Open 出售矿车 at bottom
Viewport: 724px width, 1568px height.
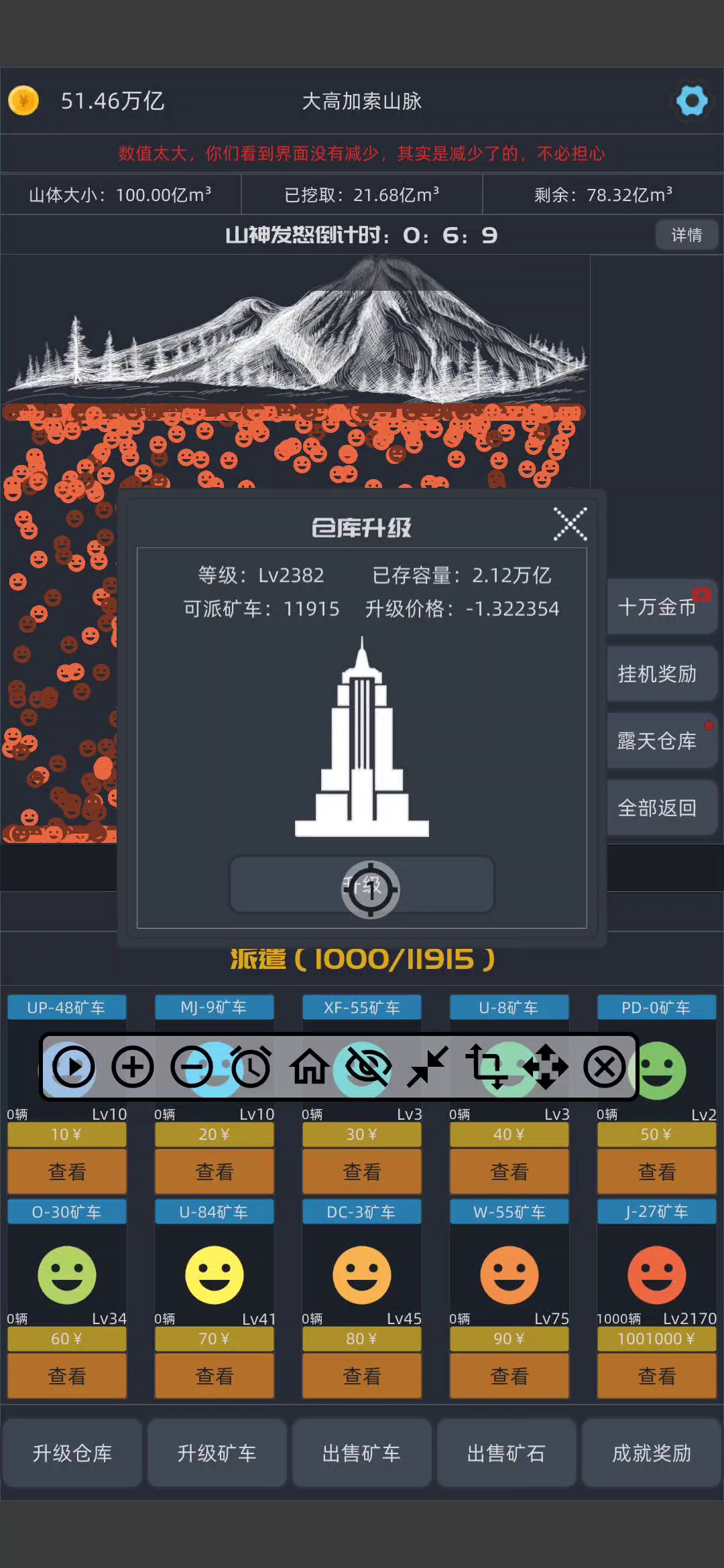click(x=362, y=1453)
